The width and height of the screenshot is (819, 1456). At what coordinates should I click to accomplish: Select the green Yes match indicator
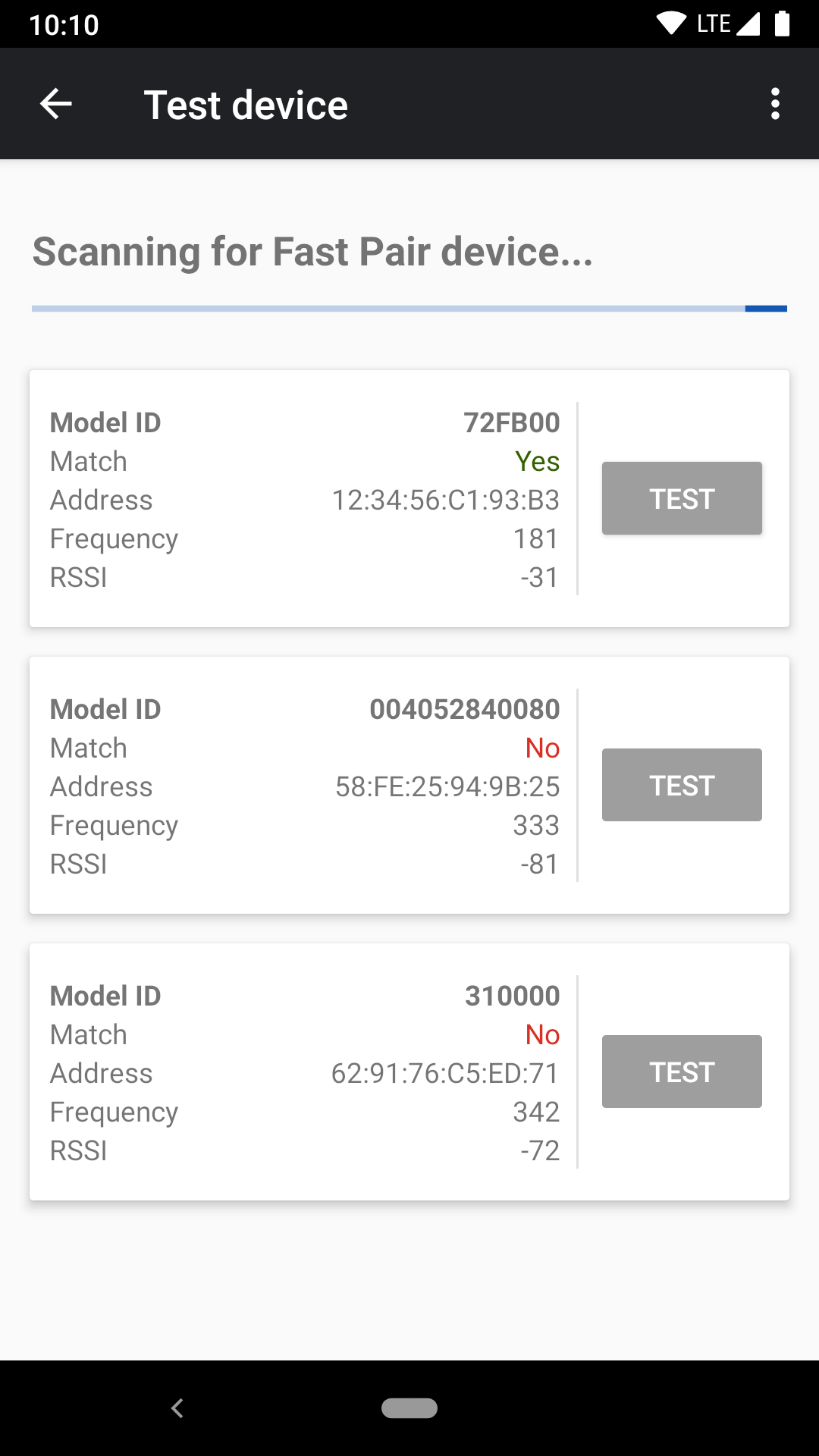click(535, 461)
